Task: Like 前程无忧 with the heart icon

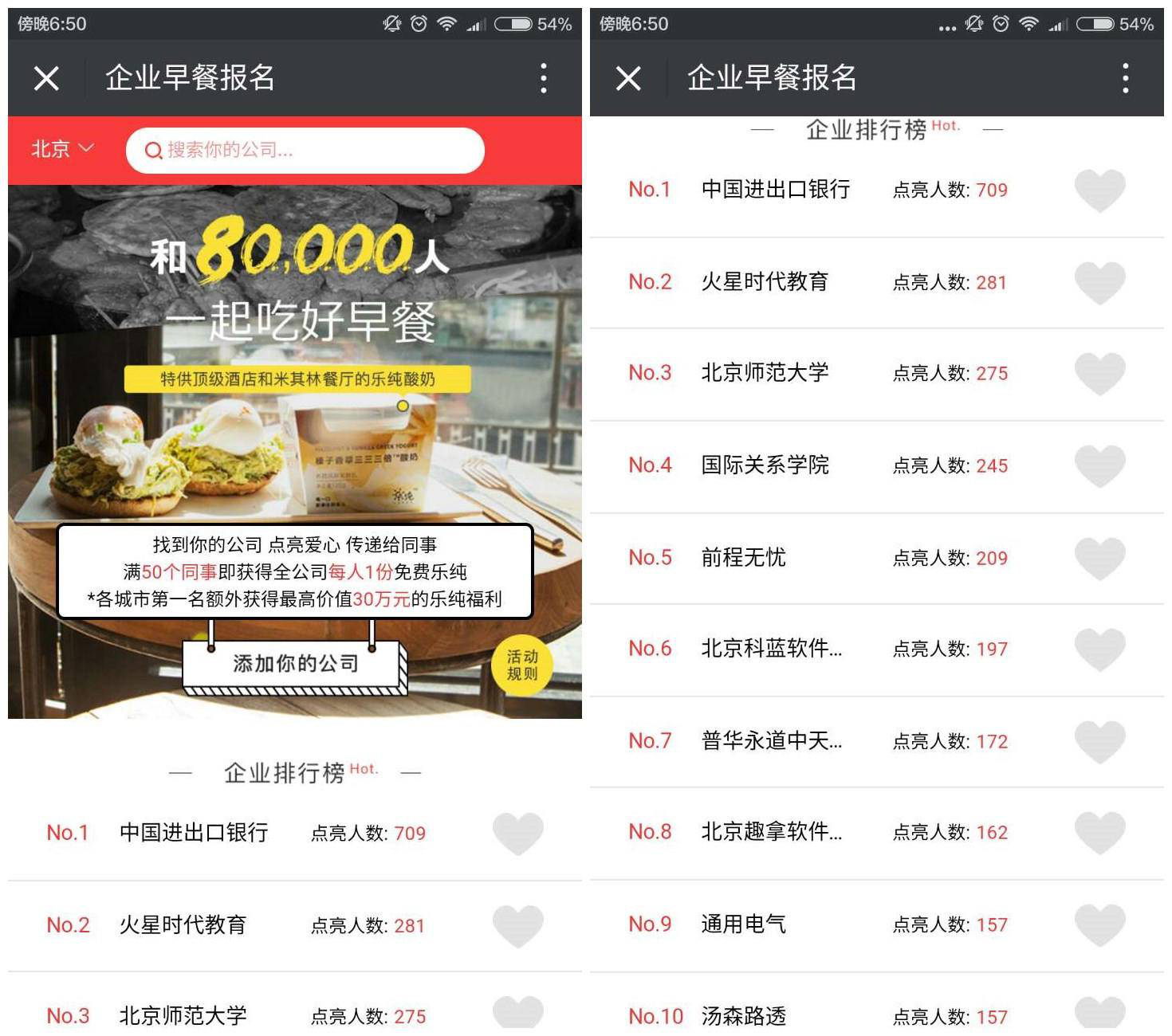Action: [x=1099, y=558]
